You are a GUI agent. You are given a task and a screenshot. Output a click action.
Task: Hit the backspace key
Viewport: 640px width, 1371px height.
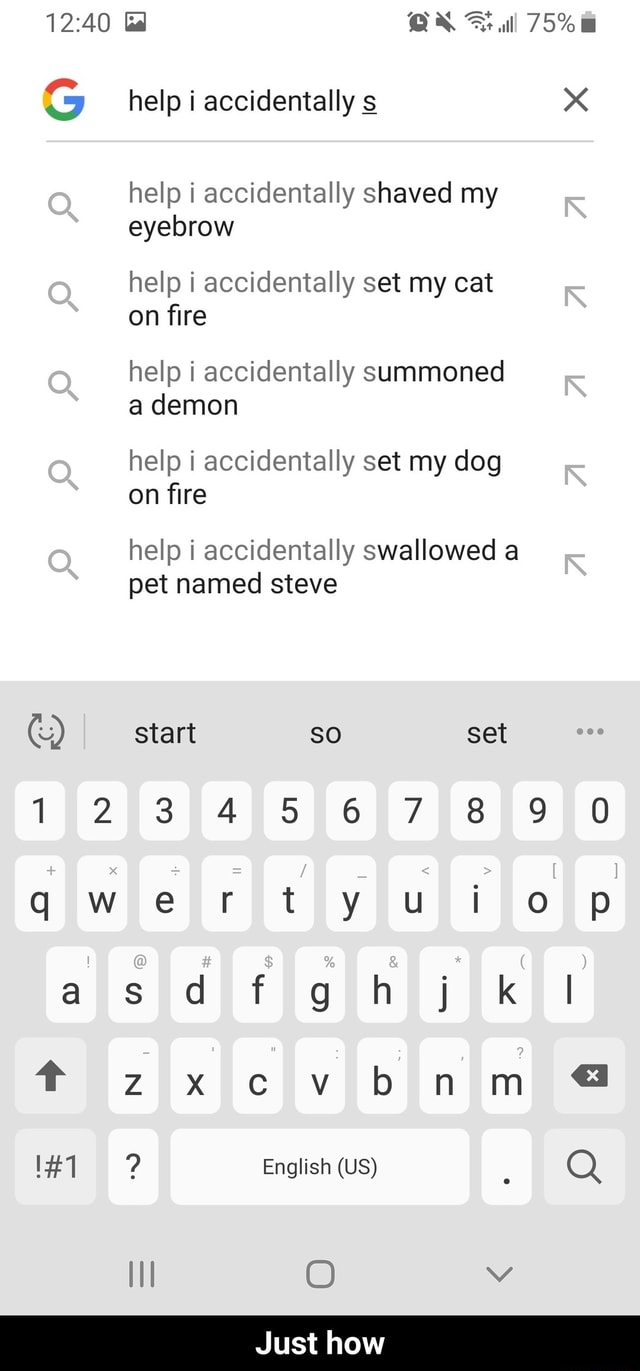589,1076
